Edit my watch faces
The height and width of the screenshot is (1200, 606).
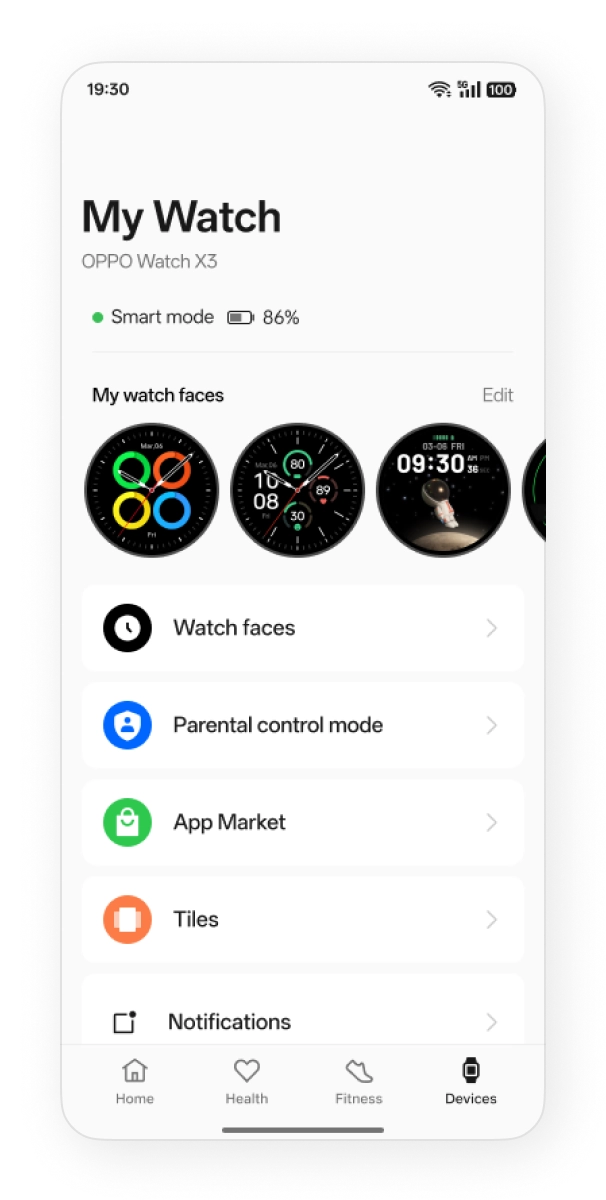click(x=497, y=395)
